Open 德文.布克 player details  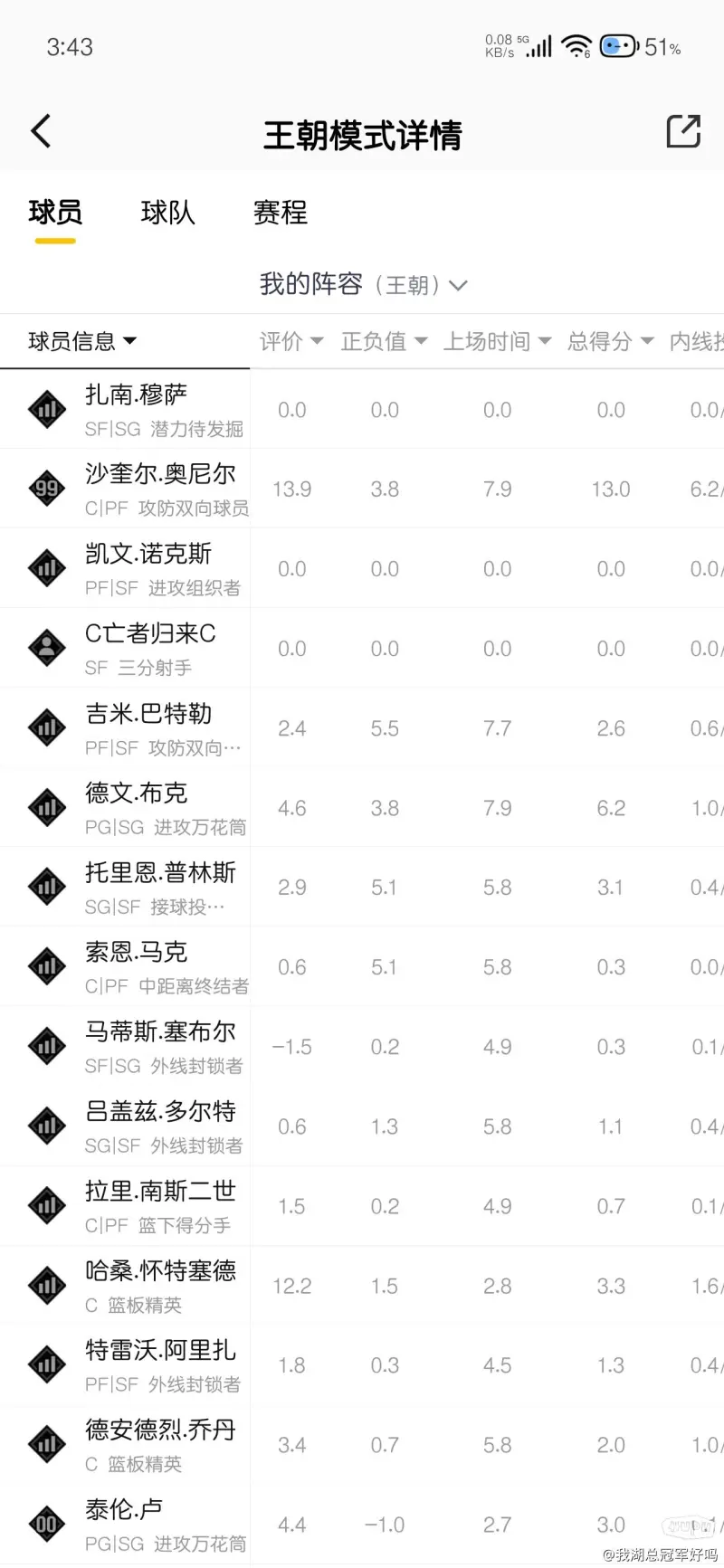click(x=137, y=793)
